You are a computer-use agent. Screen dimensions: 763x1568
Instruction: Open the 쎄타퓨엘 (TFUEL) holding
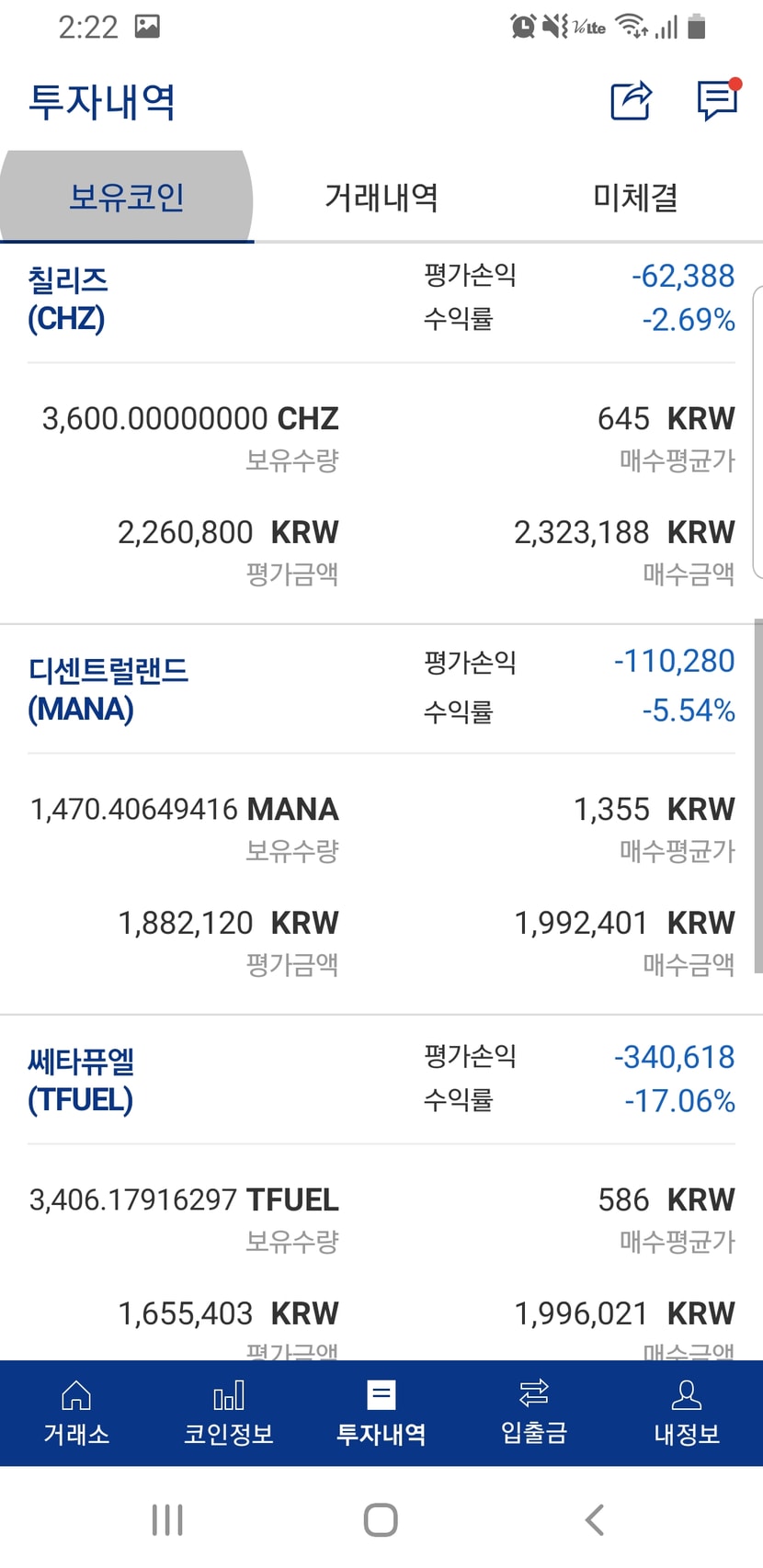coord(81,1080)
